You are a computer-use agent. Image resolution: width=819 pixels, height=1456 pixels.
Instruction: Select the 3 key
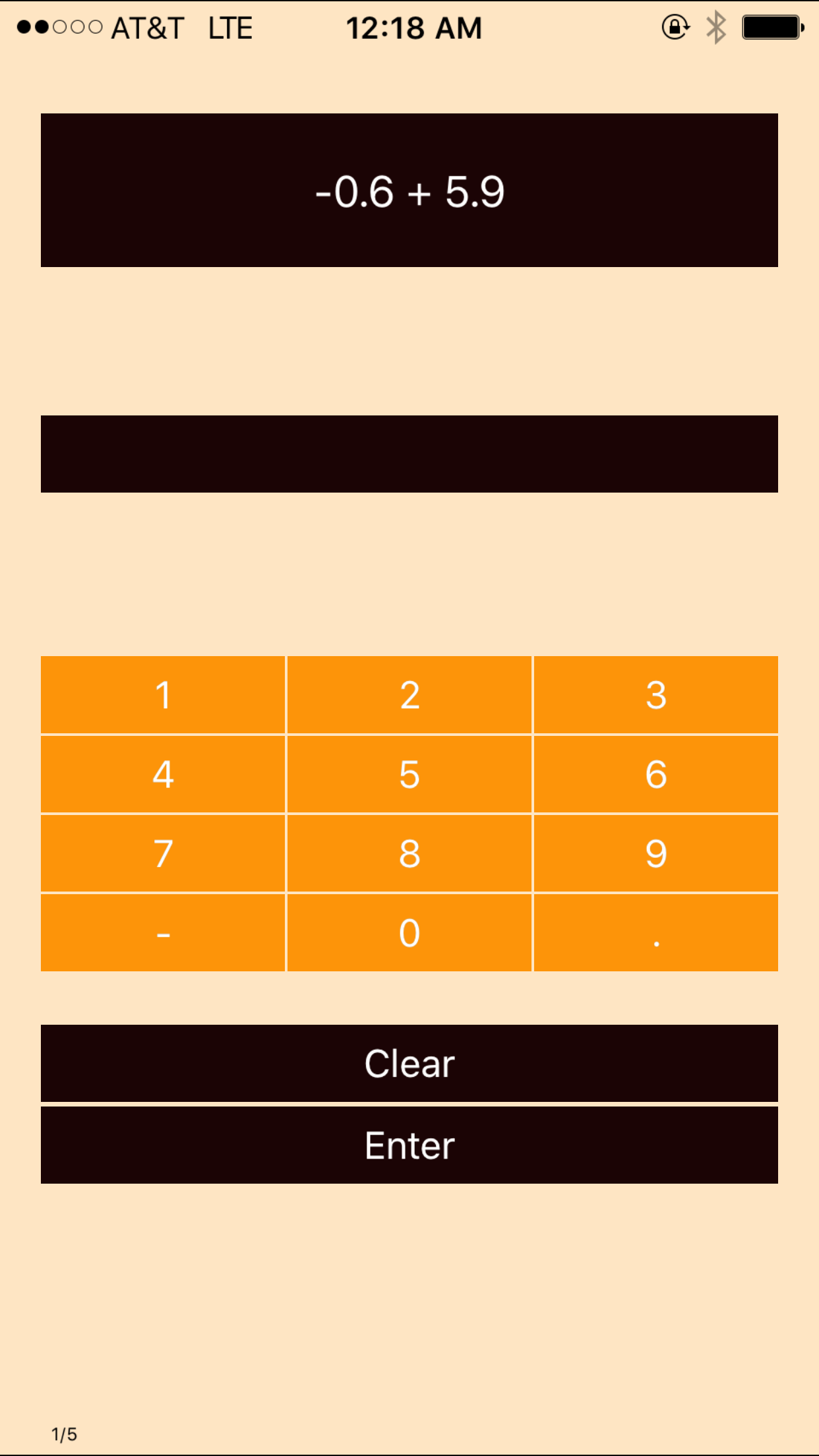(655, 695)
